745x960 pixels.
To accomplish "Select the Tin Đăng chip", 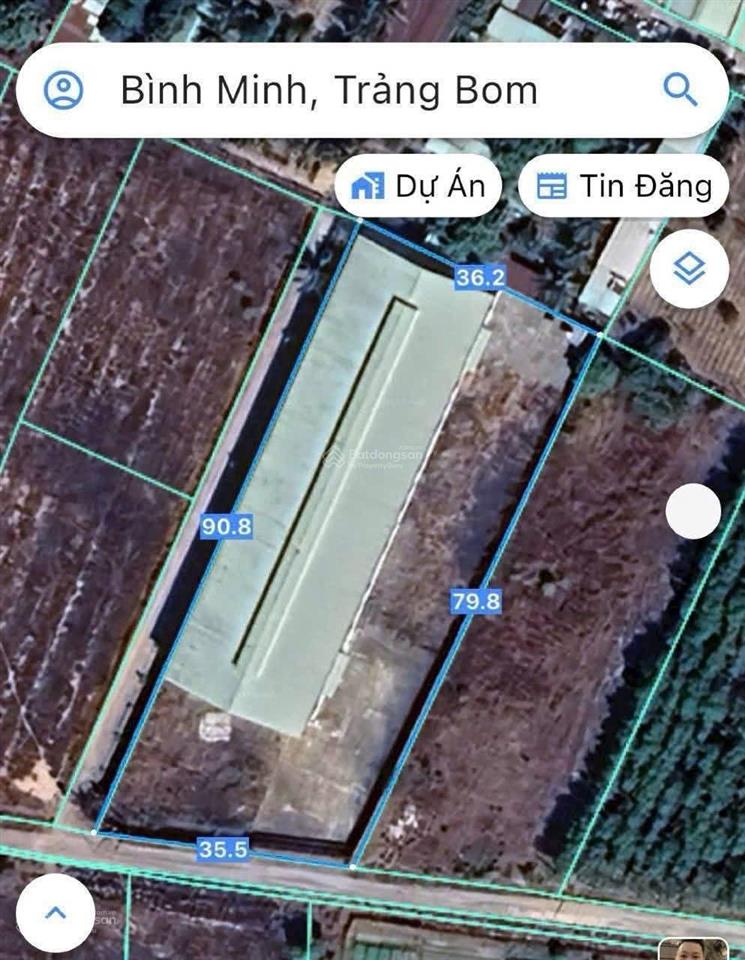I will coord(624,186).
